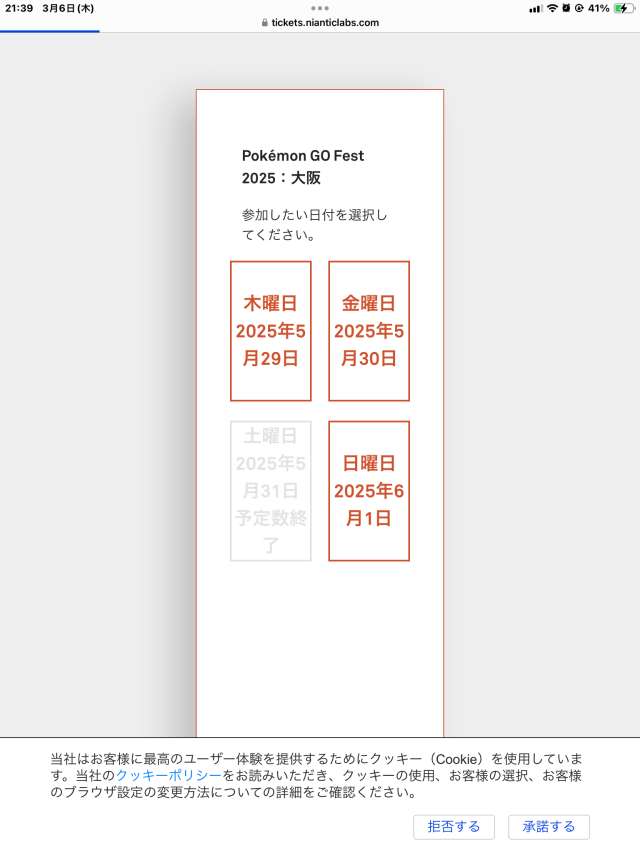This screenshot has height=853, width=640.
Task: Accept cookies with 承諾する
Action: click(549, 827)
